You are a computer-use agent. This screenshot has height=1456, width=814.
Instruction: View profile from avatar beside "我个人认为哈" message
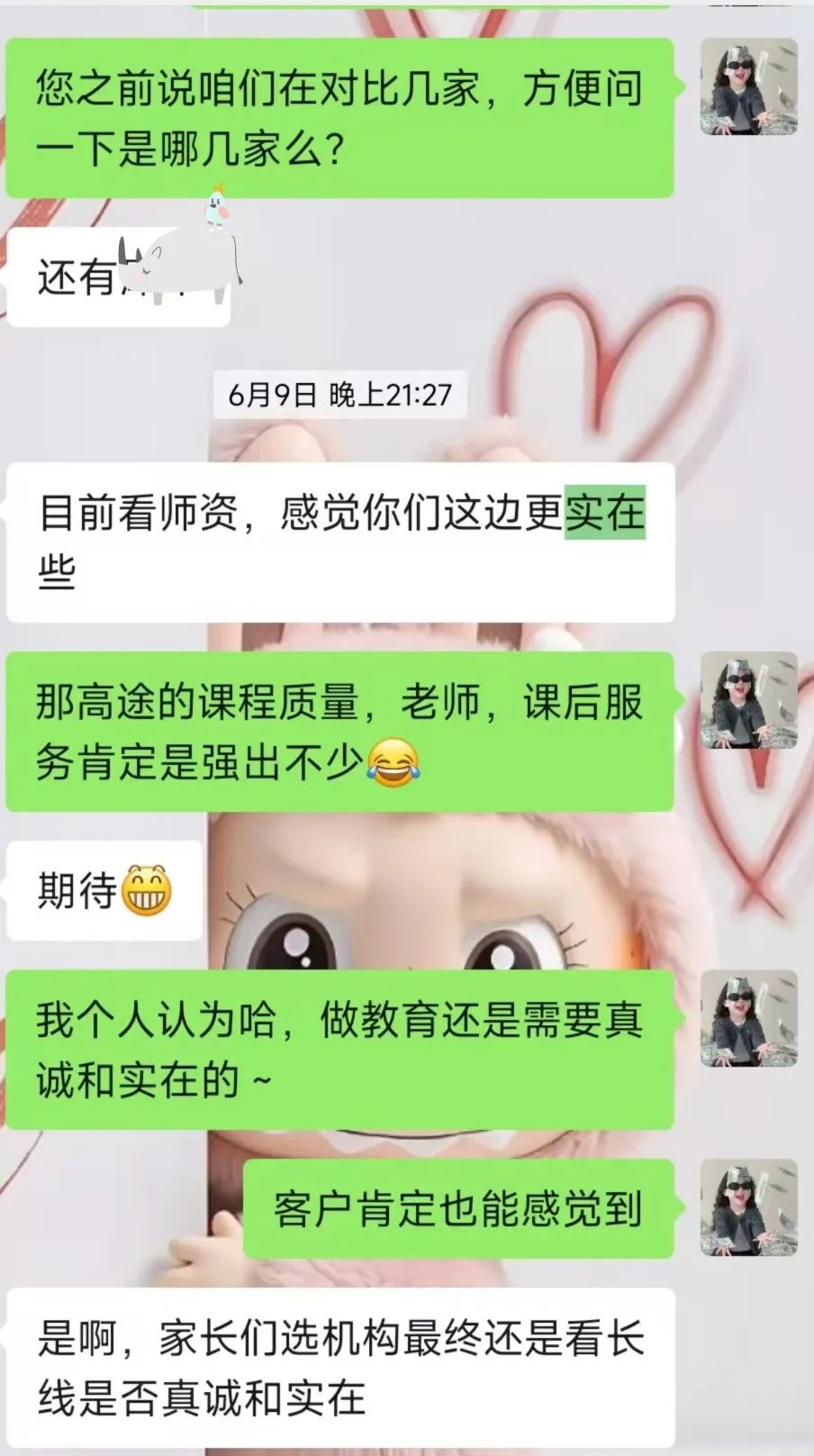point(749,1018)
